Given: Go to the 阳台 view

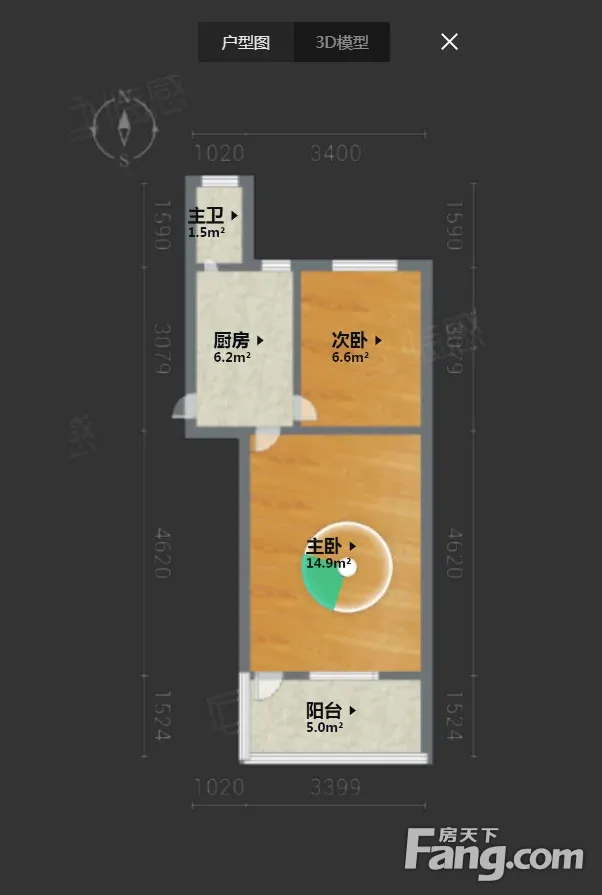Looking at the screenshot, I should tap(331, 711).
